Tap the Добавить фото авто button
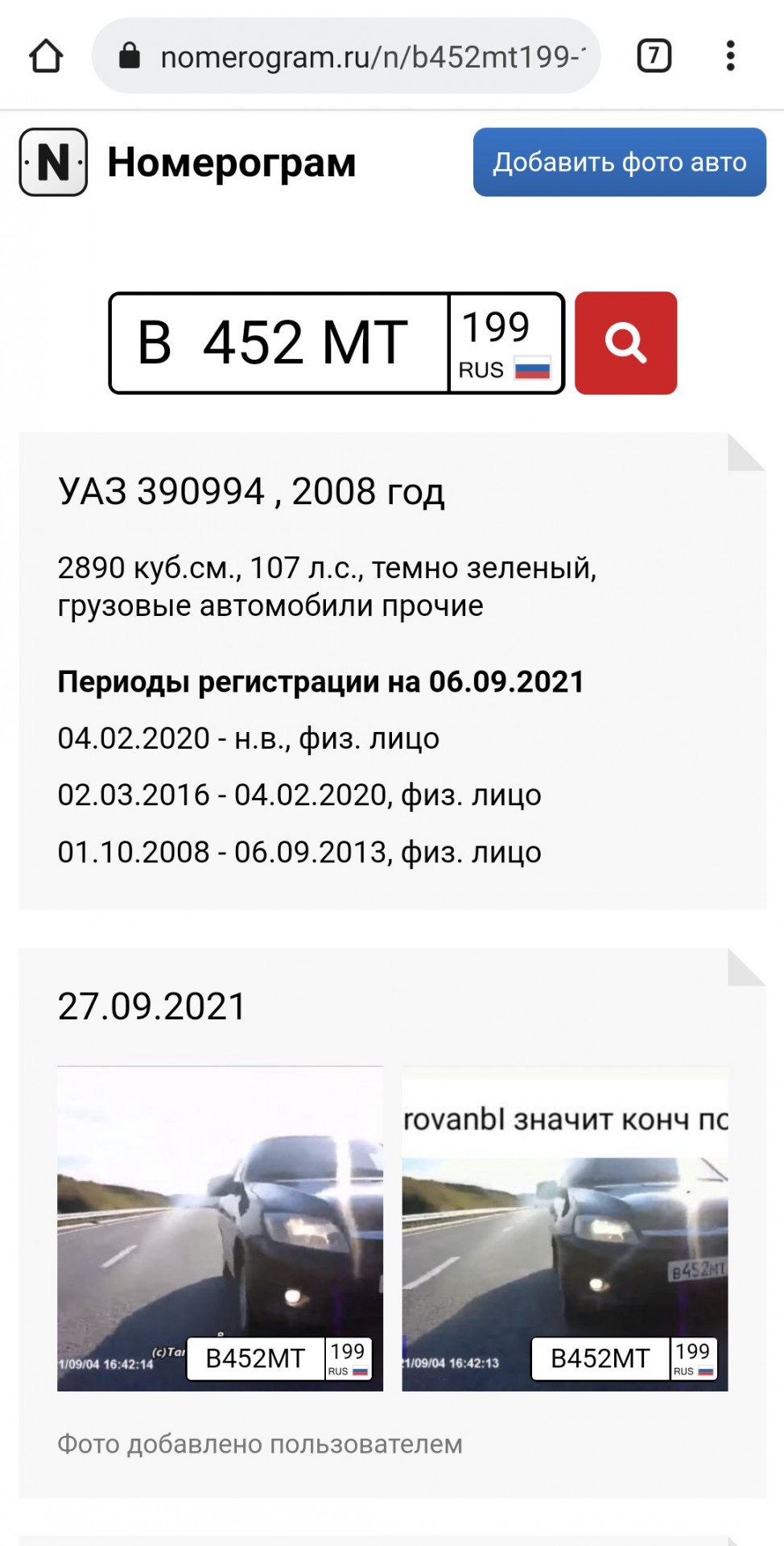The width and height of the screenshot is (784, 1546). click(x=619, y=162)
